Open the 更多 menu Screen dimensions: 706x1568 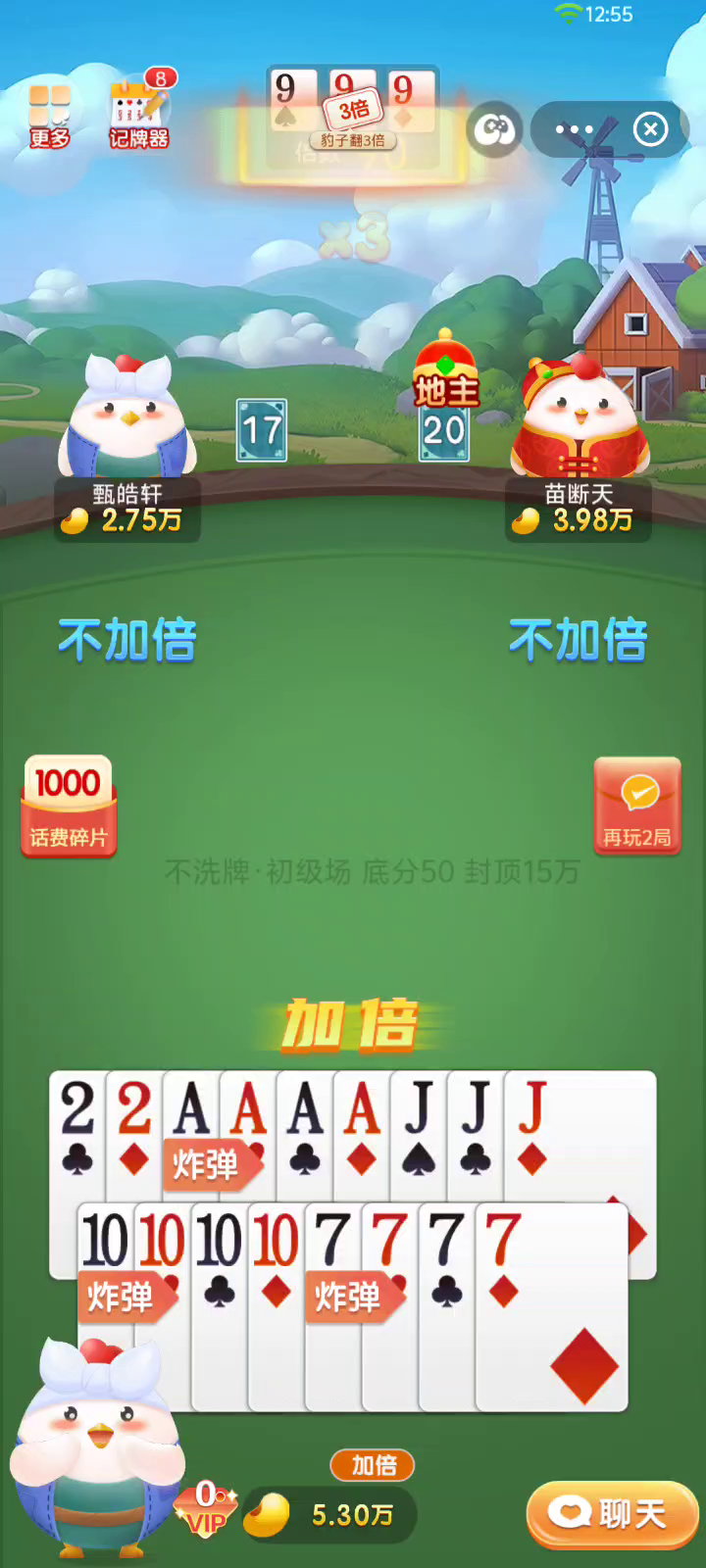pos(49,116)
